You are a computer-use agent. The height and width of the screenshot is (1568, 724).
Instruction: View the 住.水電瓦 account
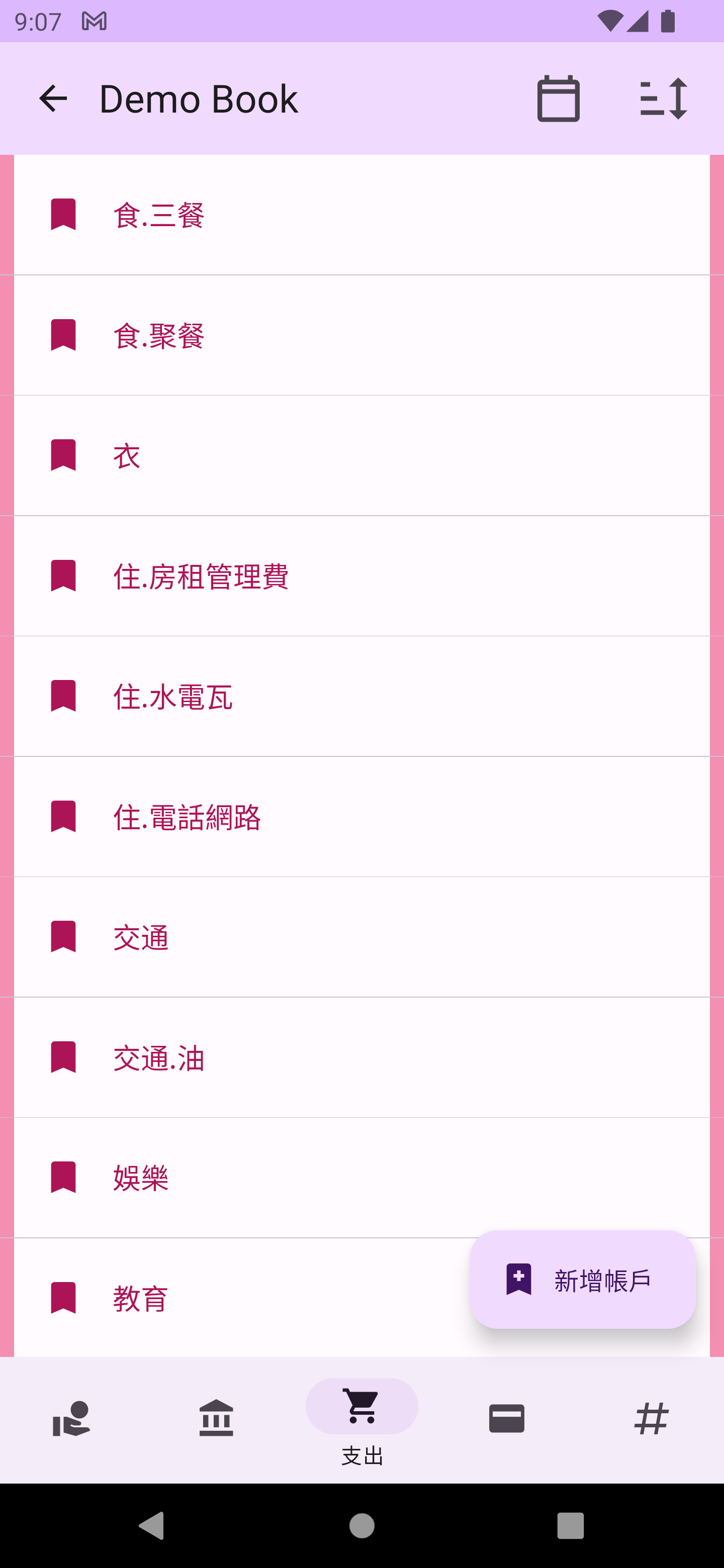click(361, 697)
